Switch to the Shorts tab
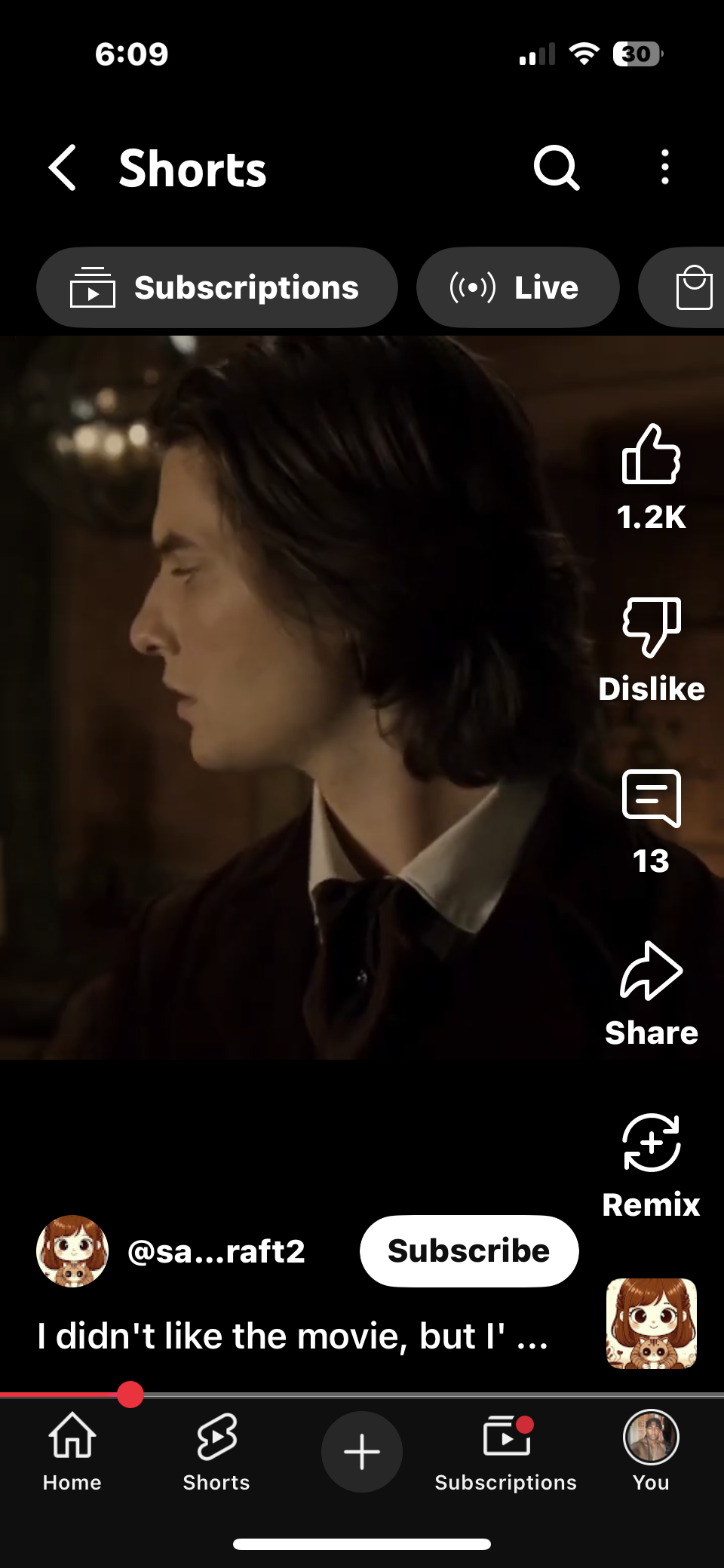Screen dimensions: 724x1568 click(x=216, y=1452)
